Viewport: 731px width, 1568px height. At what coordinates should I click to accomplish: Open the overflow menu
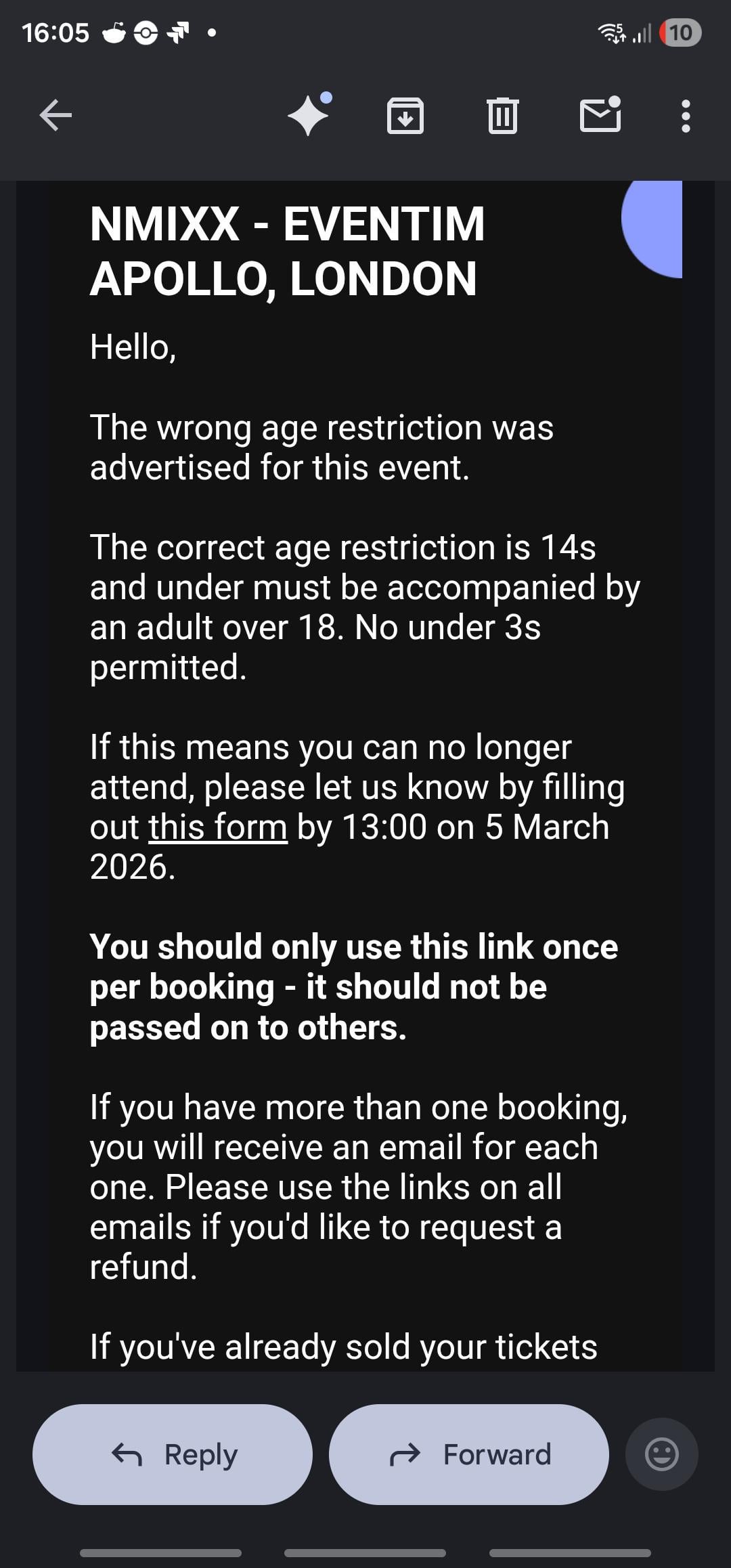686,116
